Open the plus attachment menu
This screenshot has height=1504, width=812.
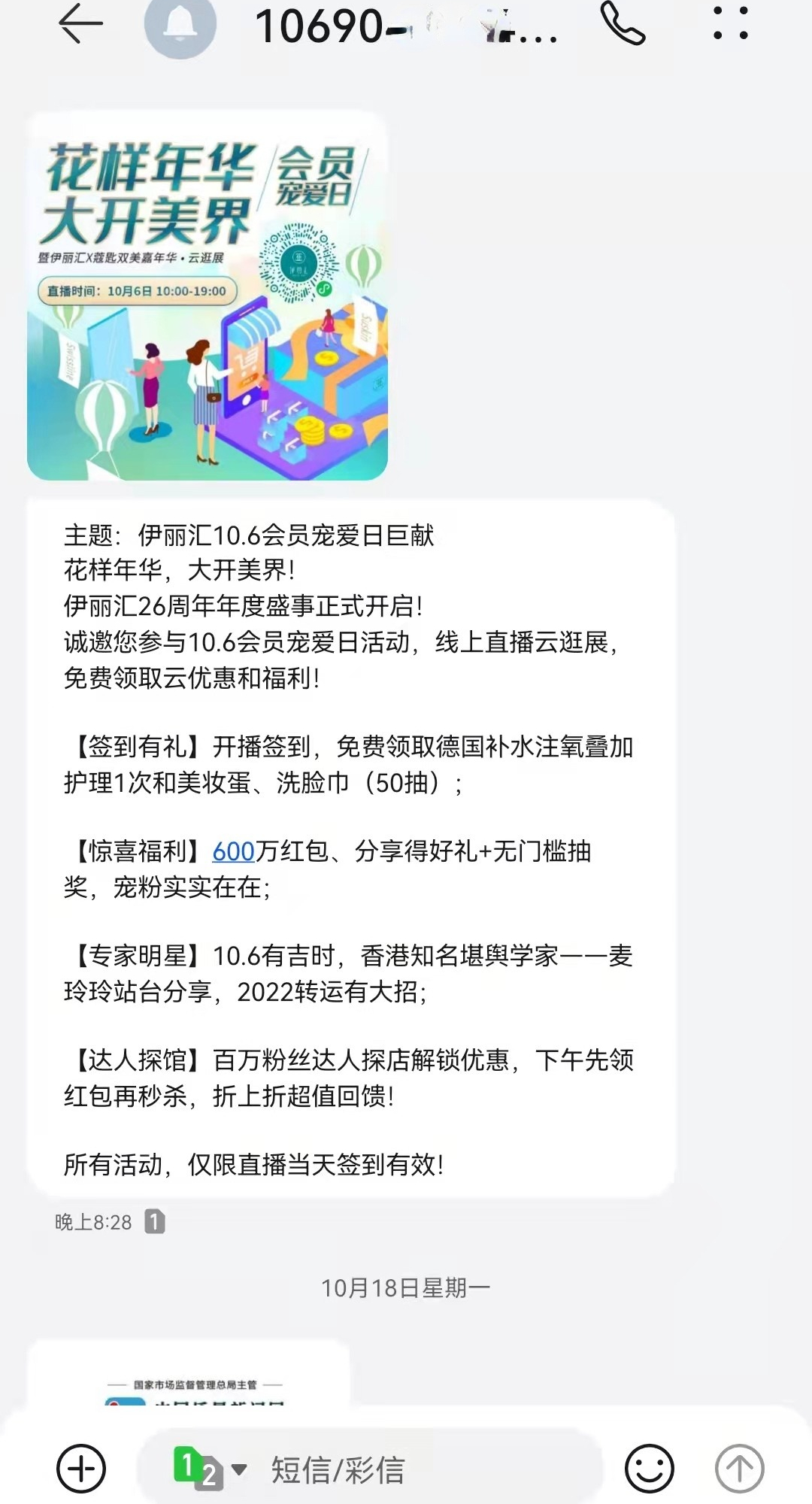click(x=81, y=1468)
